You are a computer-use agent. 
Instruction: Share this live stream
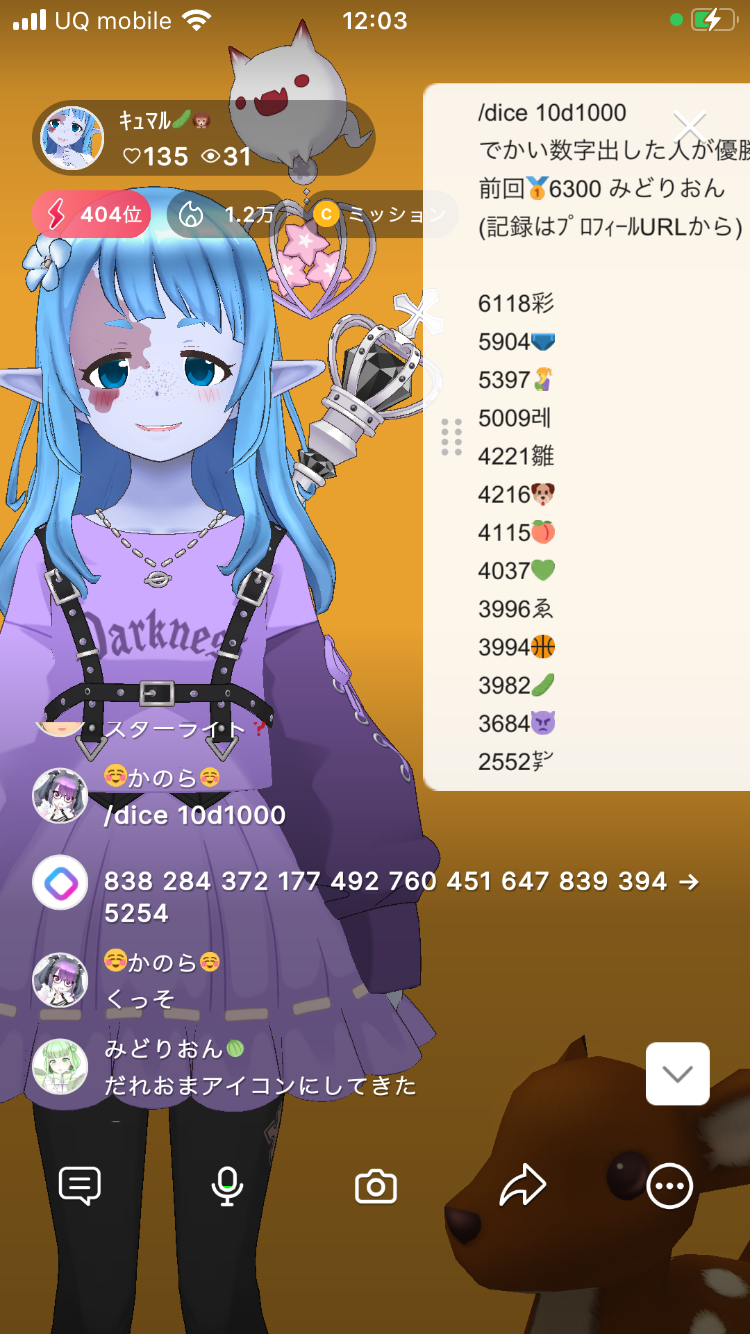click(x=522, y=1186)
